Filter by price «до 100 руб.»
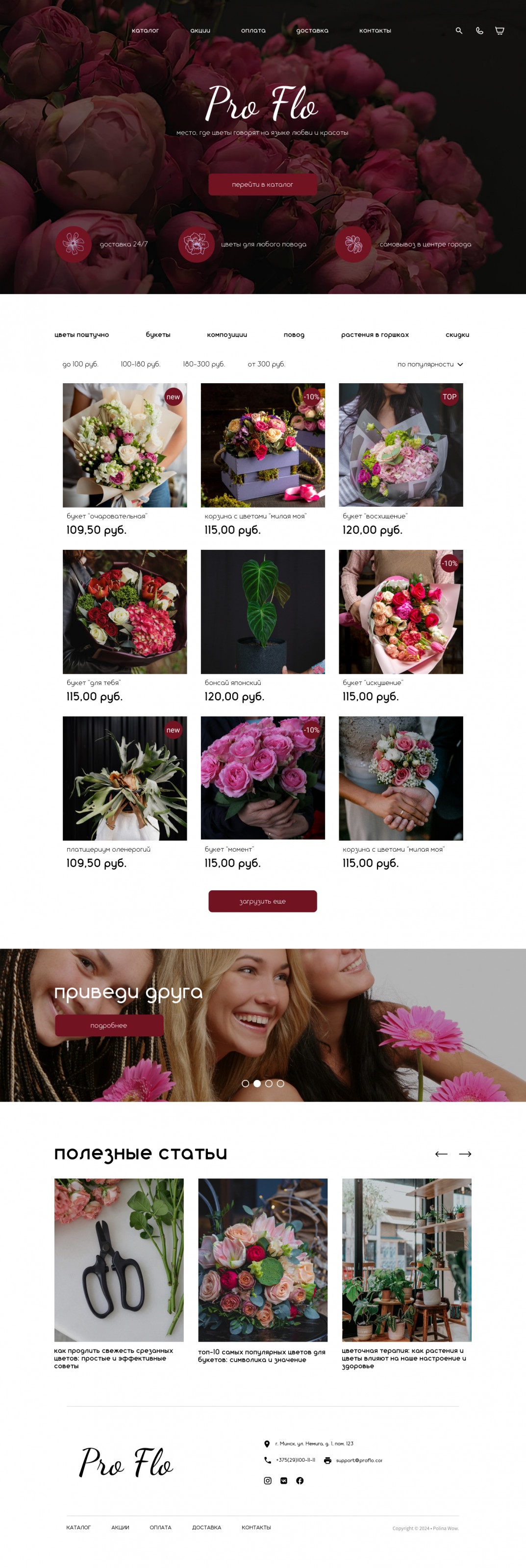 pos(80,364)
